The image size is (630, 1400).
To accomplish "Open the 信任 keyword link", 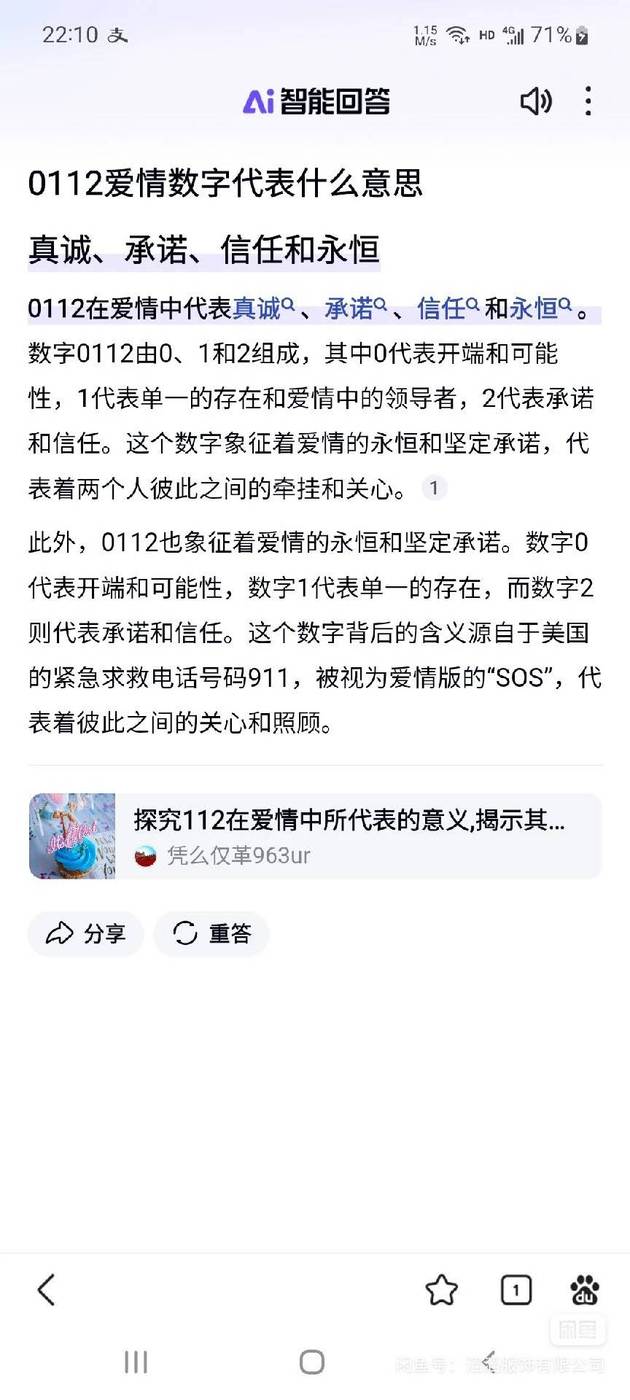I will [447, 309].
